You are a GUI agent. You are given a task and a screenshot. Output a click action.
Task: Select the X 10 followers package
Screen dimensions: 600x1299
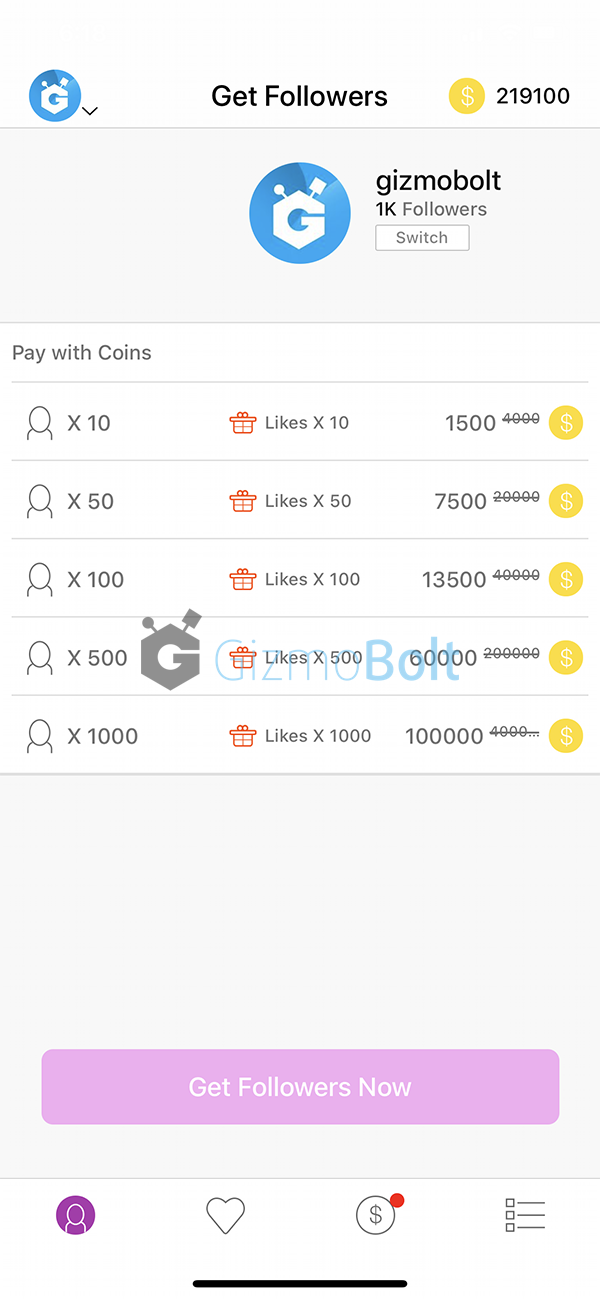pyautogui.click(x=300, y=422)
